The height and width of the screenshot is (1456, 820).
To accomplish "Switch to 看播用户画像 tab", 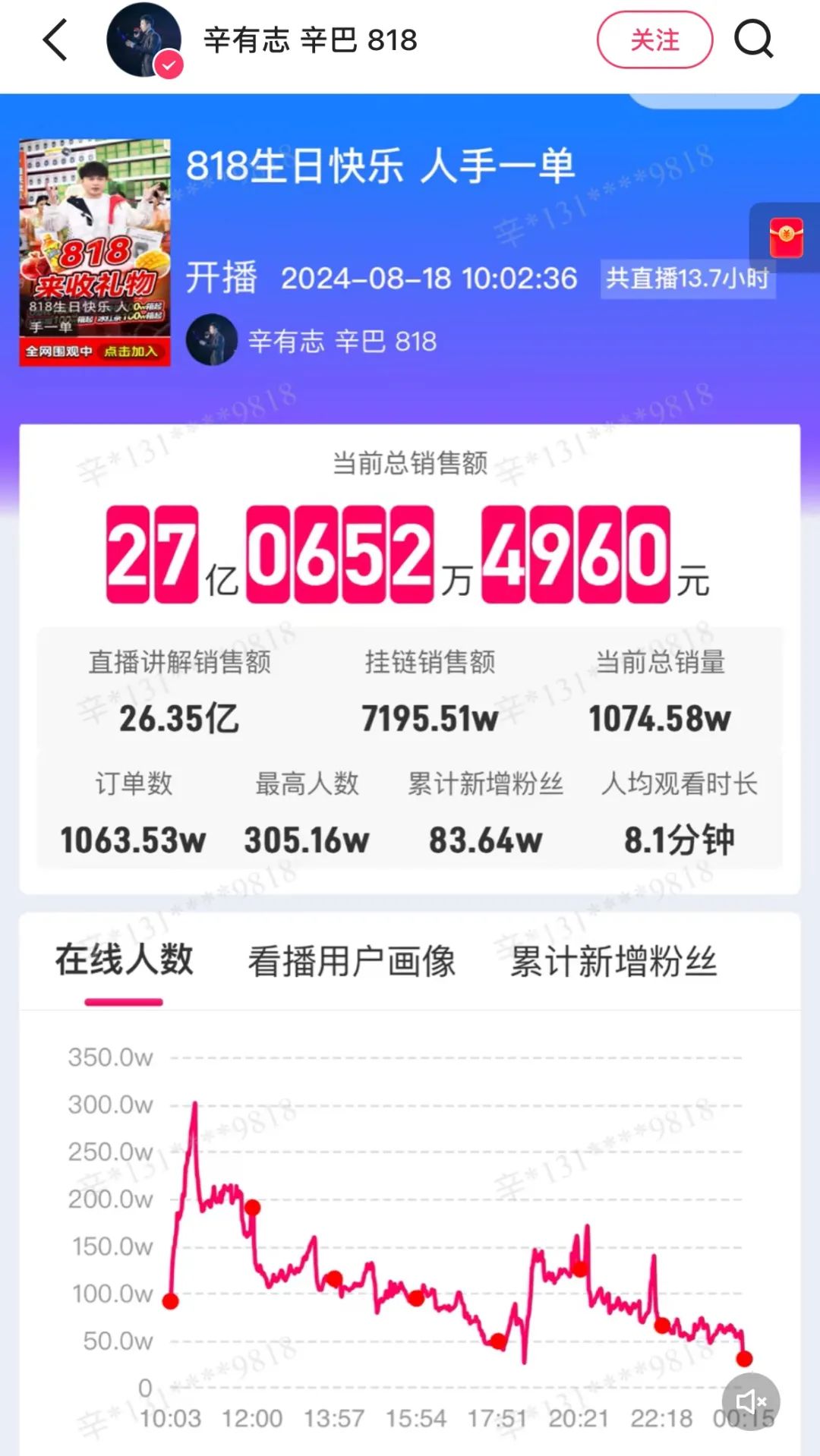I will tap(352, 961).
